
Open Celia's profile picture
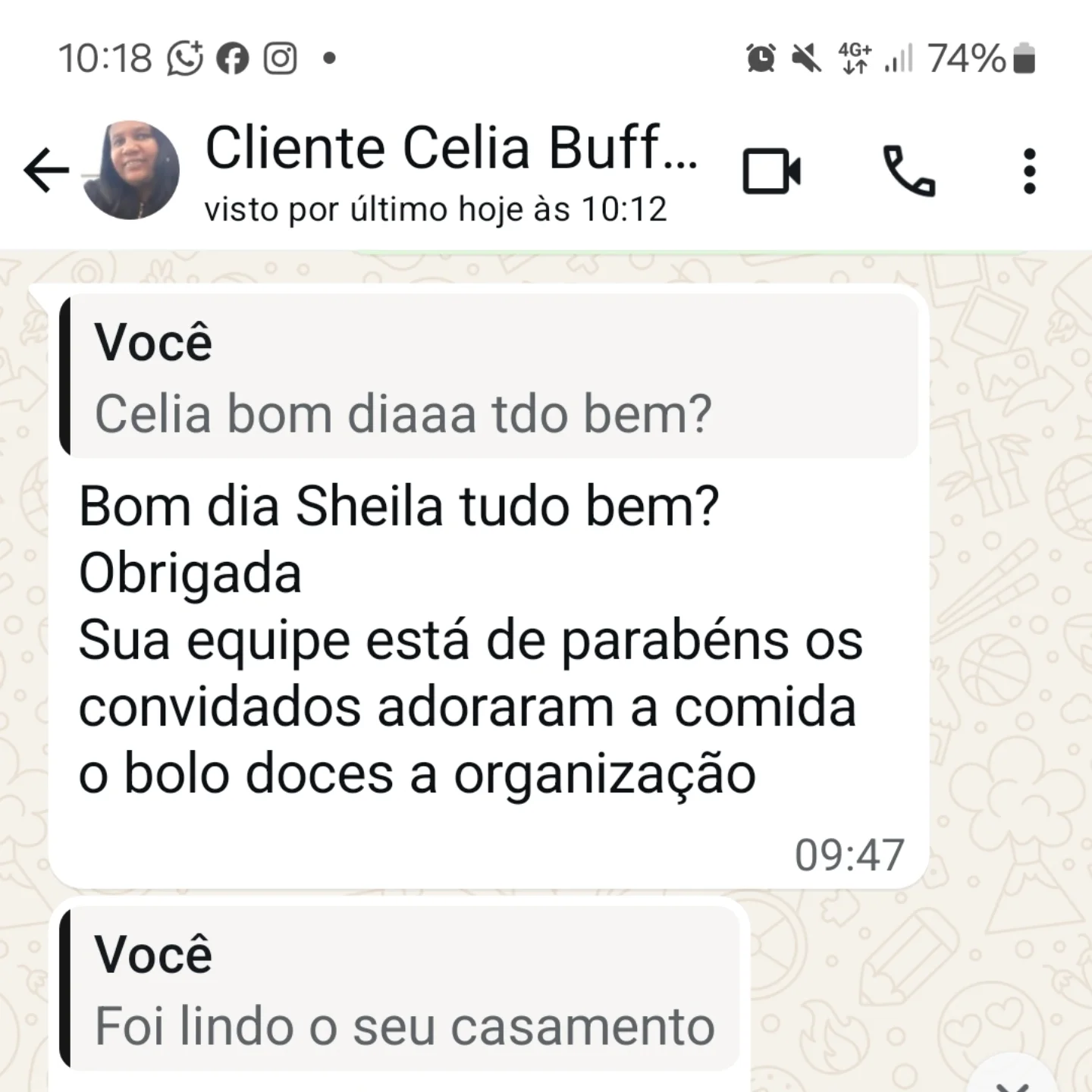[130, 170]
